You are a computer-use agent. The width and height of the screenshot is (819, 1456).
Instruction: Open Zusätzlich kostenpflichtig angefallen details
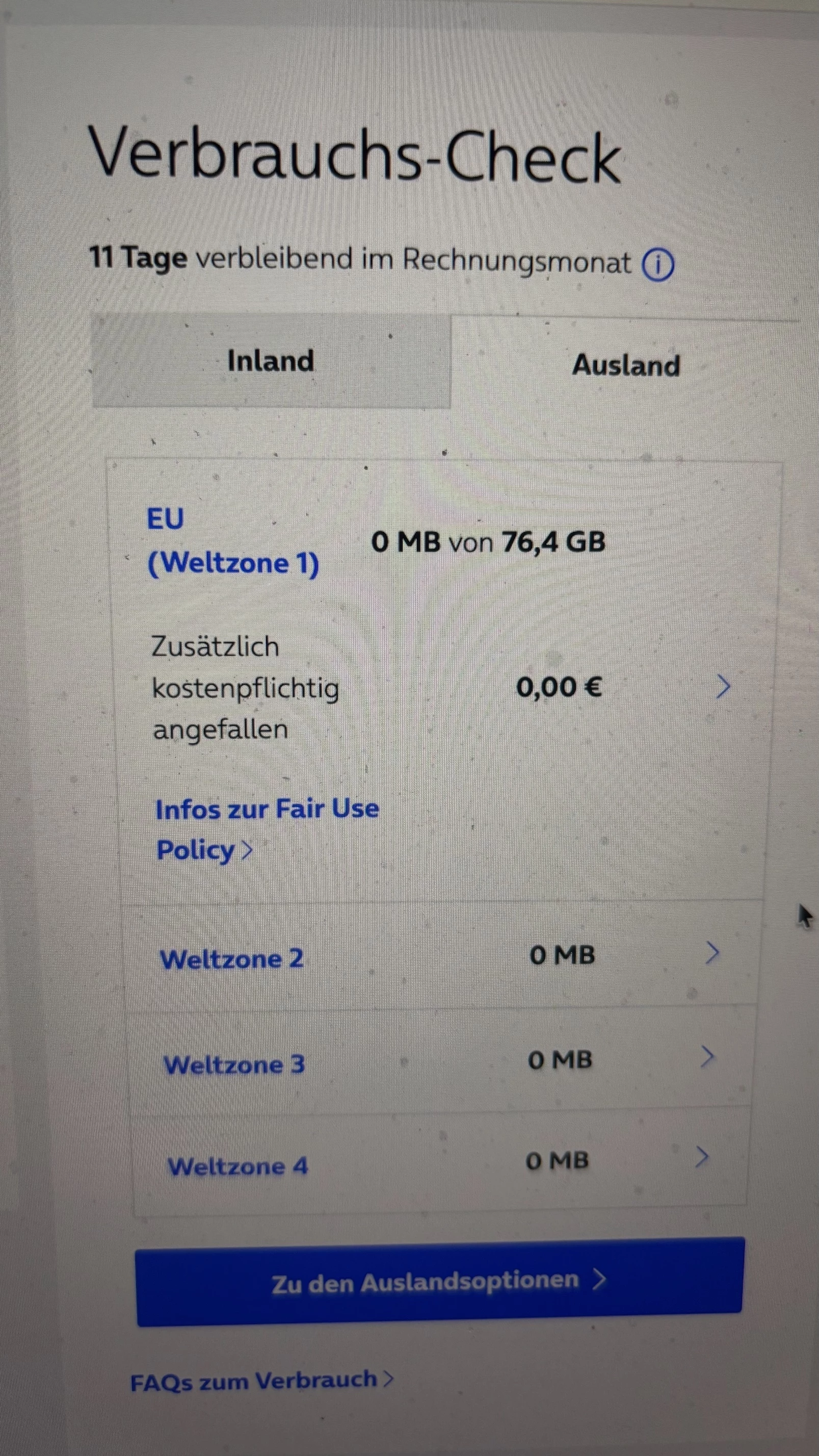pos(440,687)
